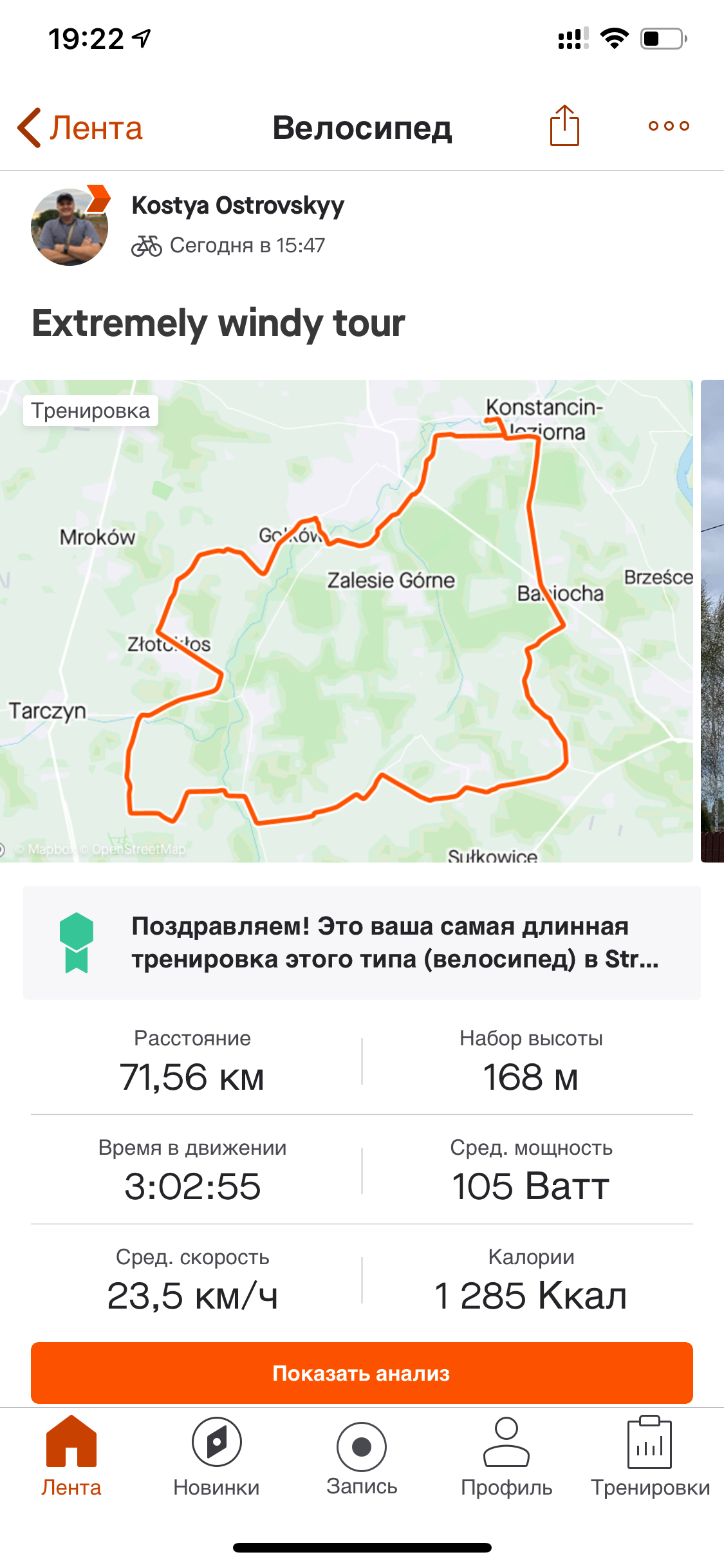Viewport: 724px width, 1568px height.
Task: Switch to the Новинки tab
Action: (x=216, y=1457)
